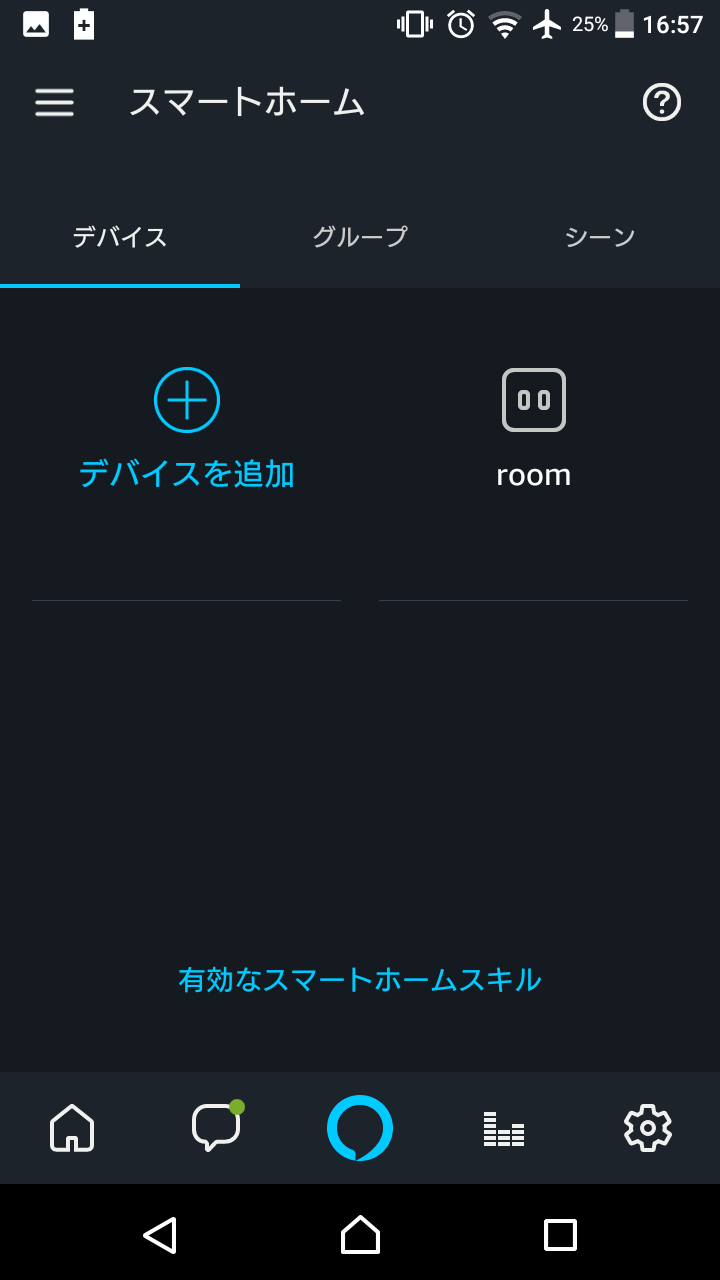
Task: Open the music equalizer tab
Action: [504, 1128]
